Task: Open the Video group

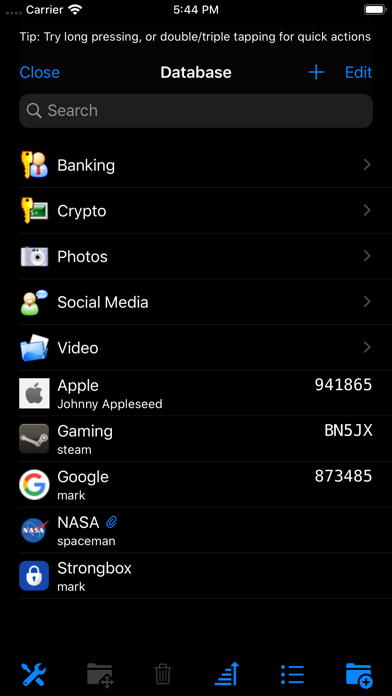Action: pos(196,348)
